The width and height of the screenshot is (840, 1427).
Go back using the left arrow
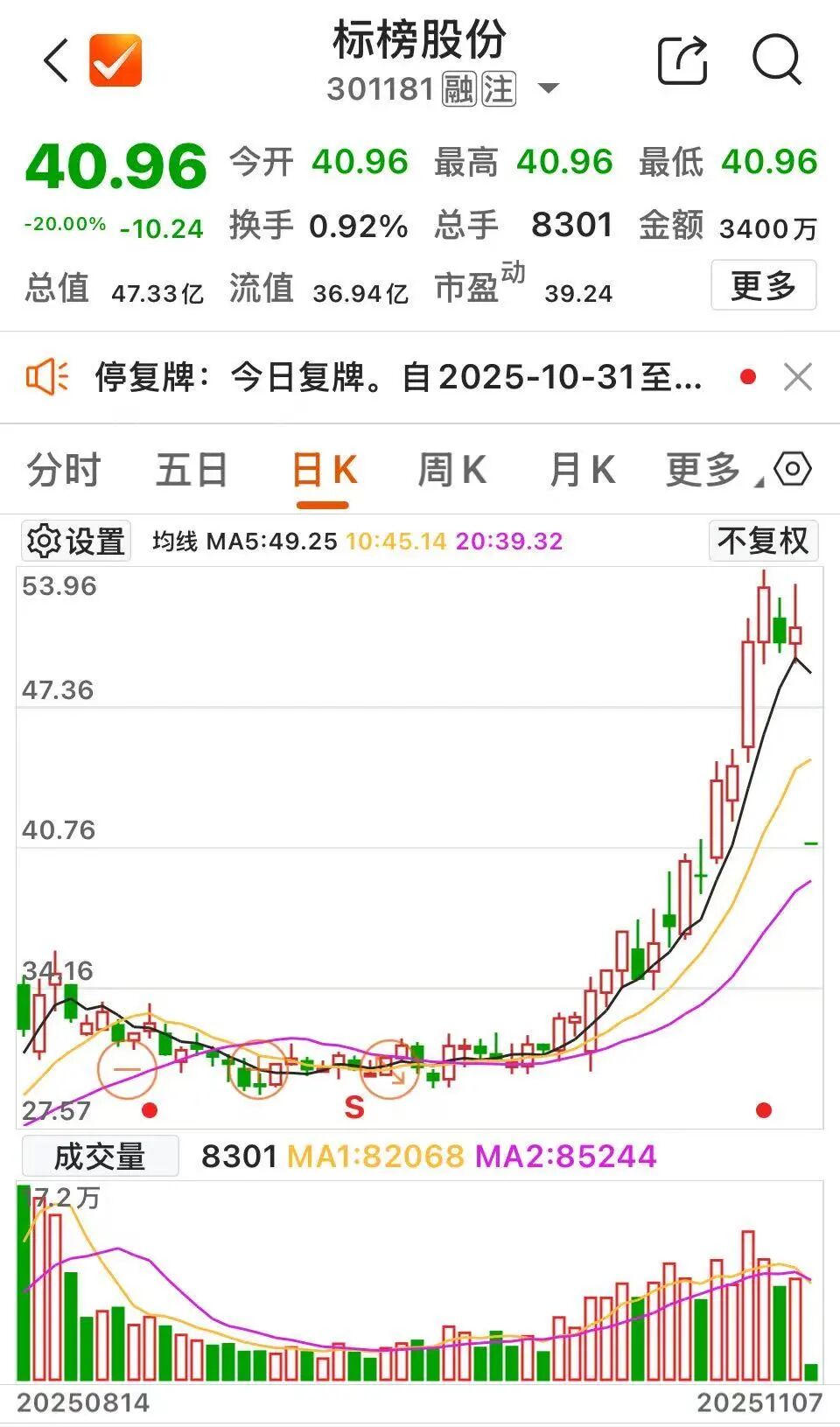coord(56,61)
